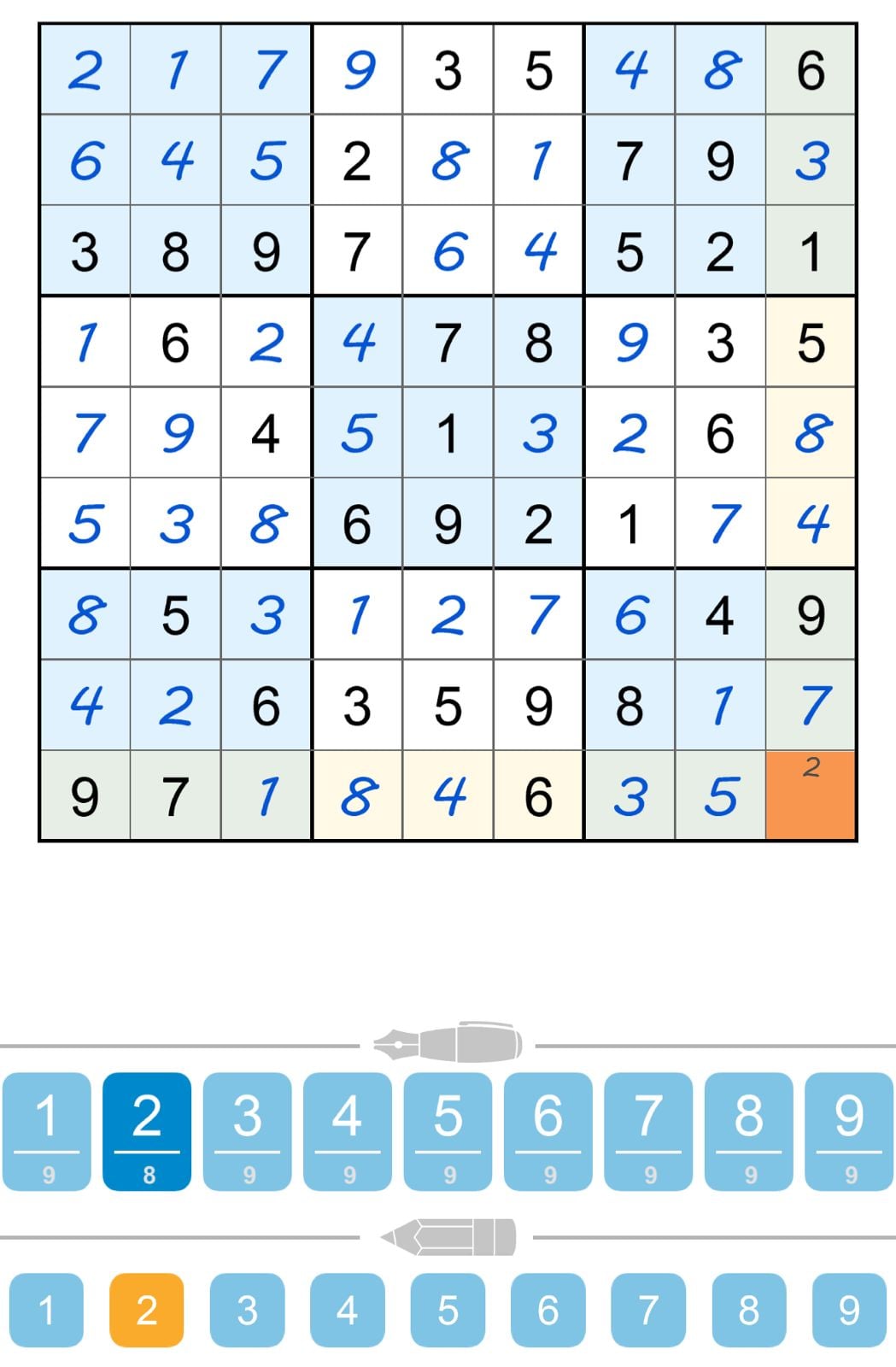Click the top-left grid cell containing 2
The width and height of the screenshot is (896, 1367).
(x=84, y=73)
